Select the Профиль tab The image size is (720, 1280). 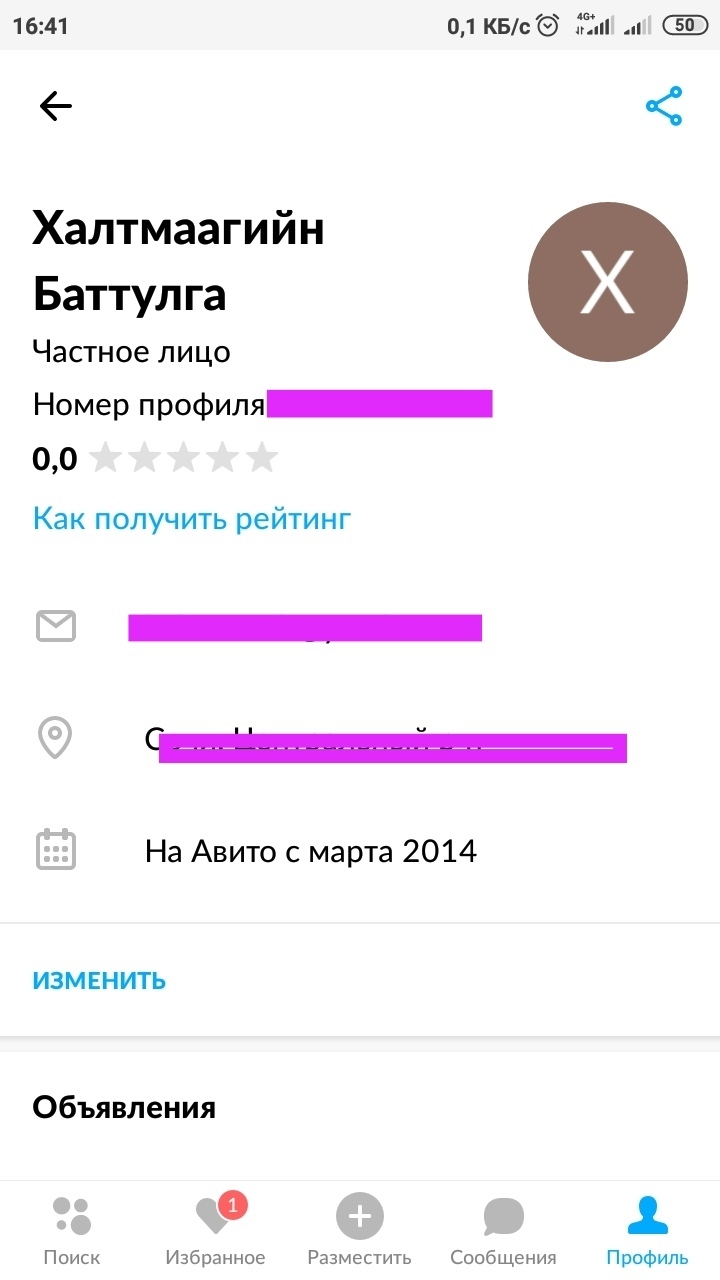[647, 1230]
